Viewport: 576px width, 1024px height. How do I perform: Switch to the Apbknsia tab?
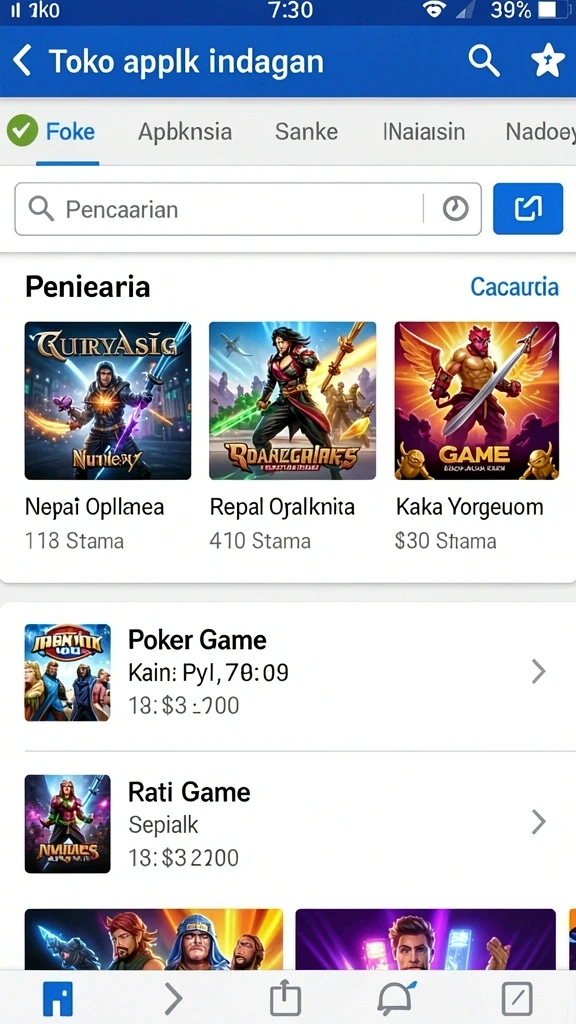click(x=185, y=132)
